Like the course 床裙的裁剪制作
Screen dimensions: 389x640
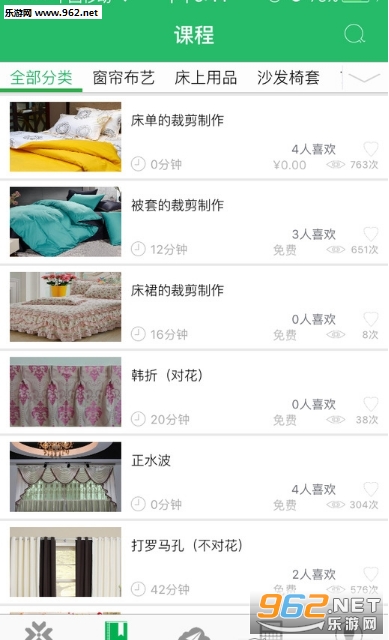click(371, 319)
